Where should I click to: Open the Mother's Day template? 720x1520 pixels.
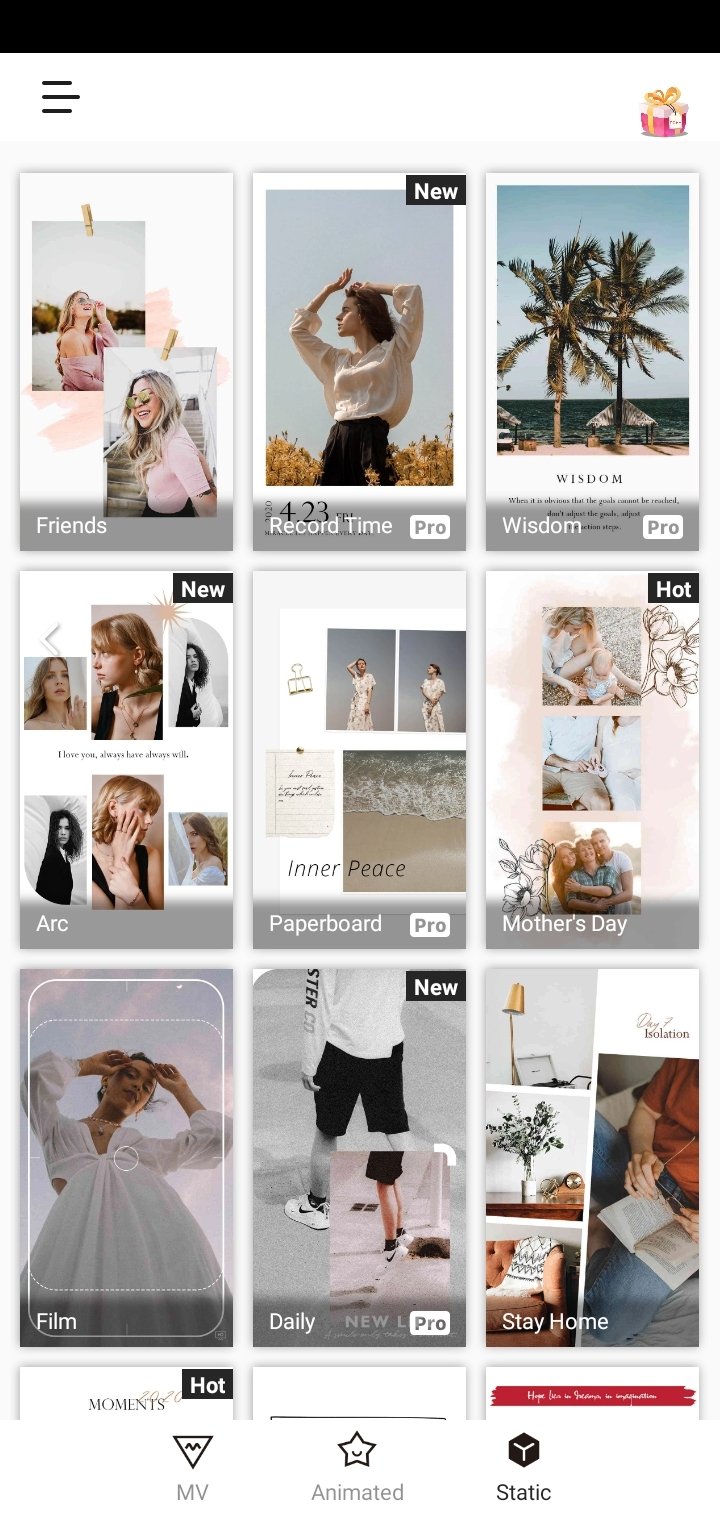[592, 759]
